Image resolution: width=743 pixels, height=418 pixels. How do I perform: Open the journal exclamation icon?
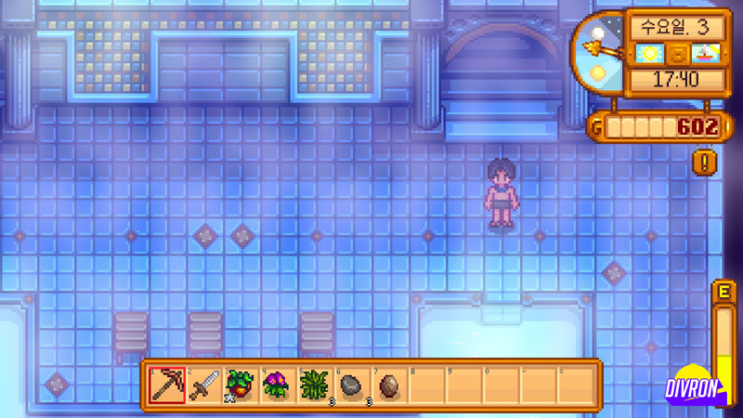point(705,162)
